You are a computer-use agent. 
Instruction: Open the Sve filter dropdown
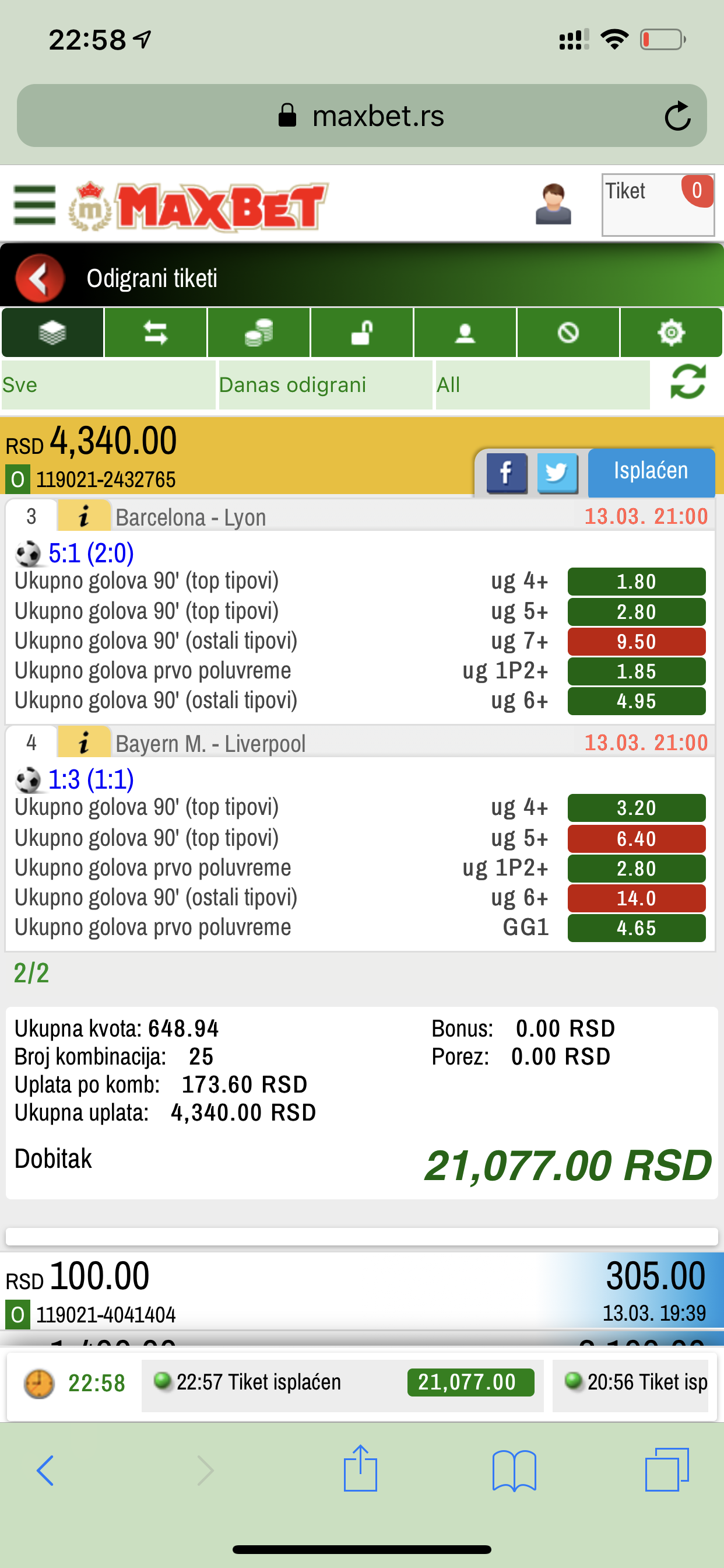pyautogui.click(x=108, y=384)
